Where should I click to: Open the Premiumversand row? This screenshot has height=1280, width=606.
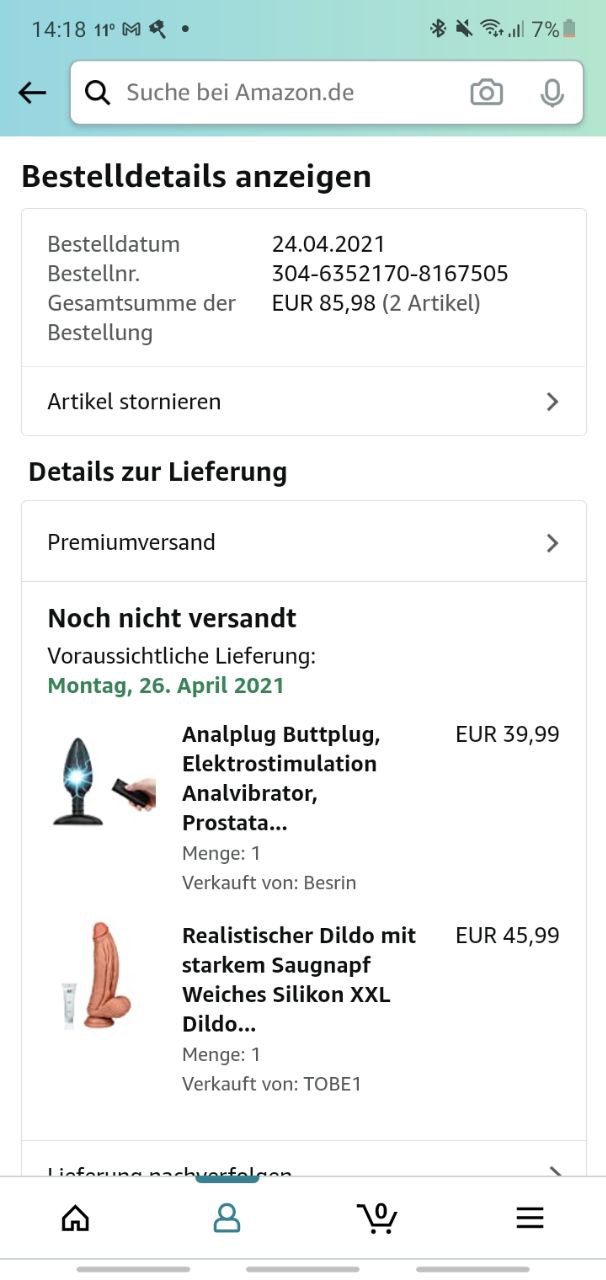303,542
